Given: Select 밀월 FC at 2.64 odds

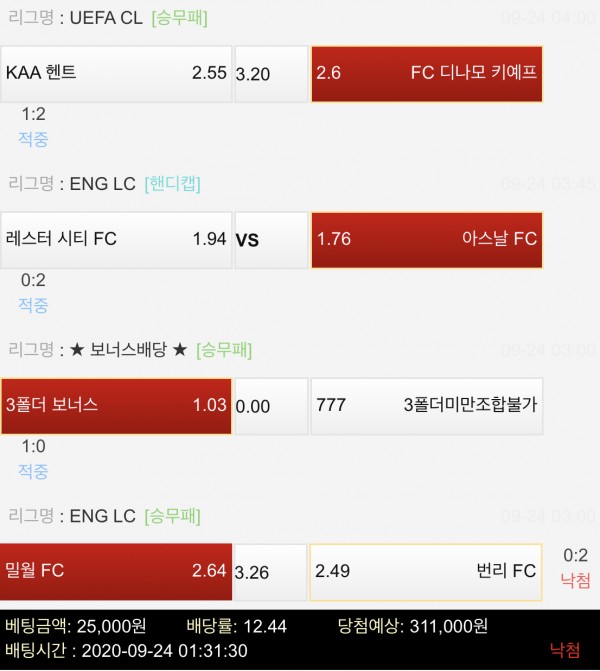Looking at the screenshot, I should pyautogui.click(x=116, y=571).
